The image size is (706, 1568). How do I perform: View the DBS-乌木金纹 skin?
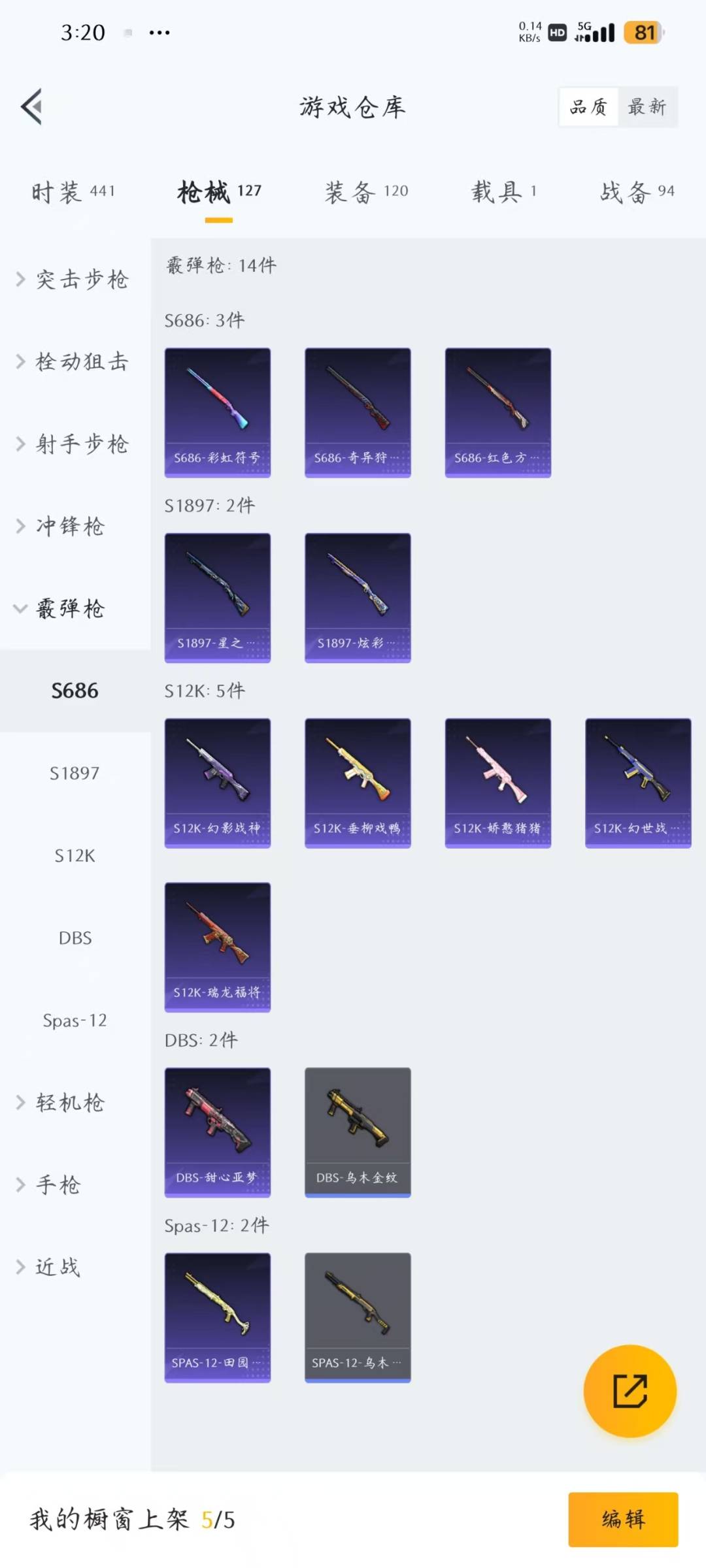358,1132
